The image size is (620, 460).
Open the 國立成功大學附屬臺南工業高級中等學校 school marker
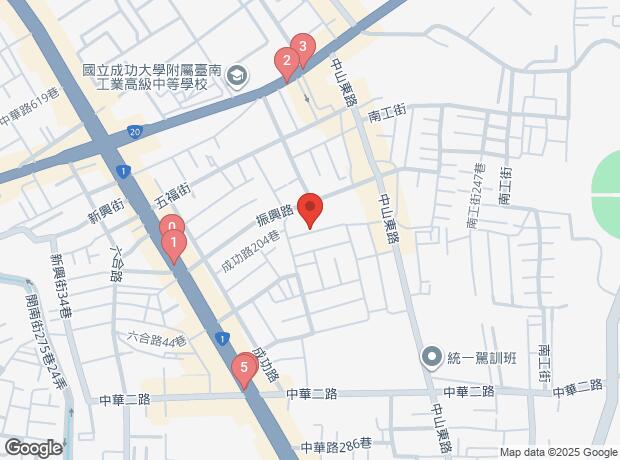(x=237, y=76)
